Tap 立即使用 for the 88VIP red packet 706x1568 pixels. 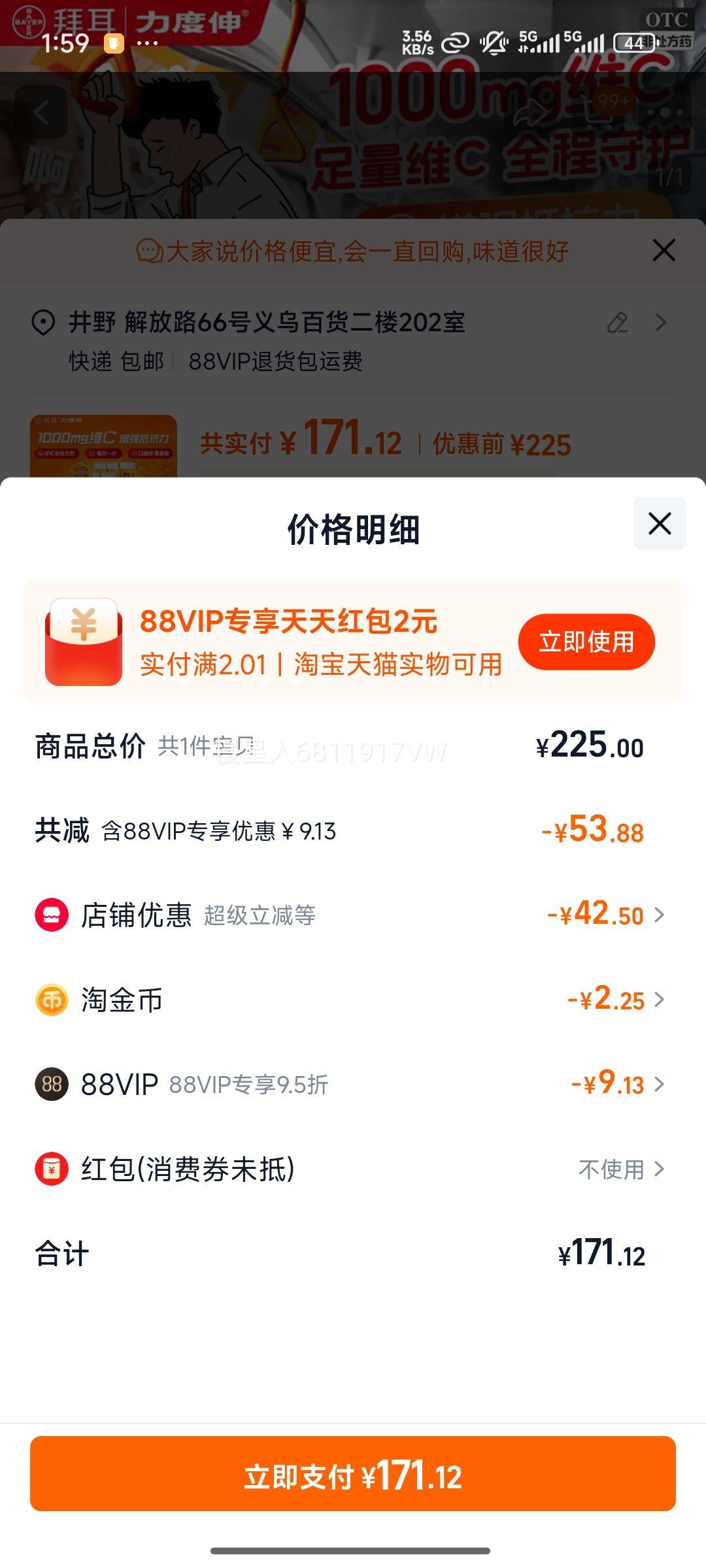(586, 642)
